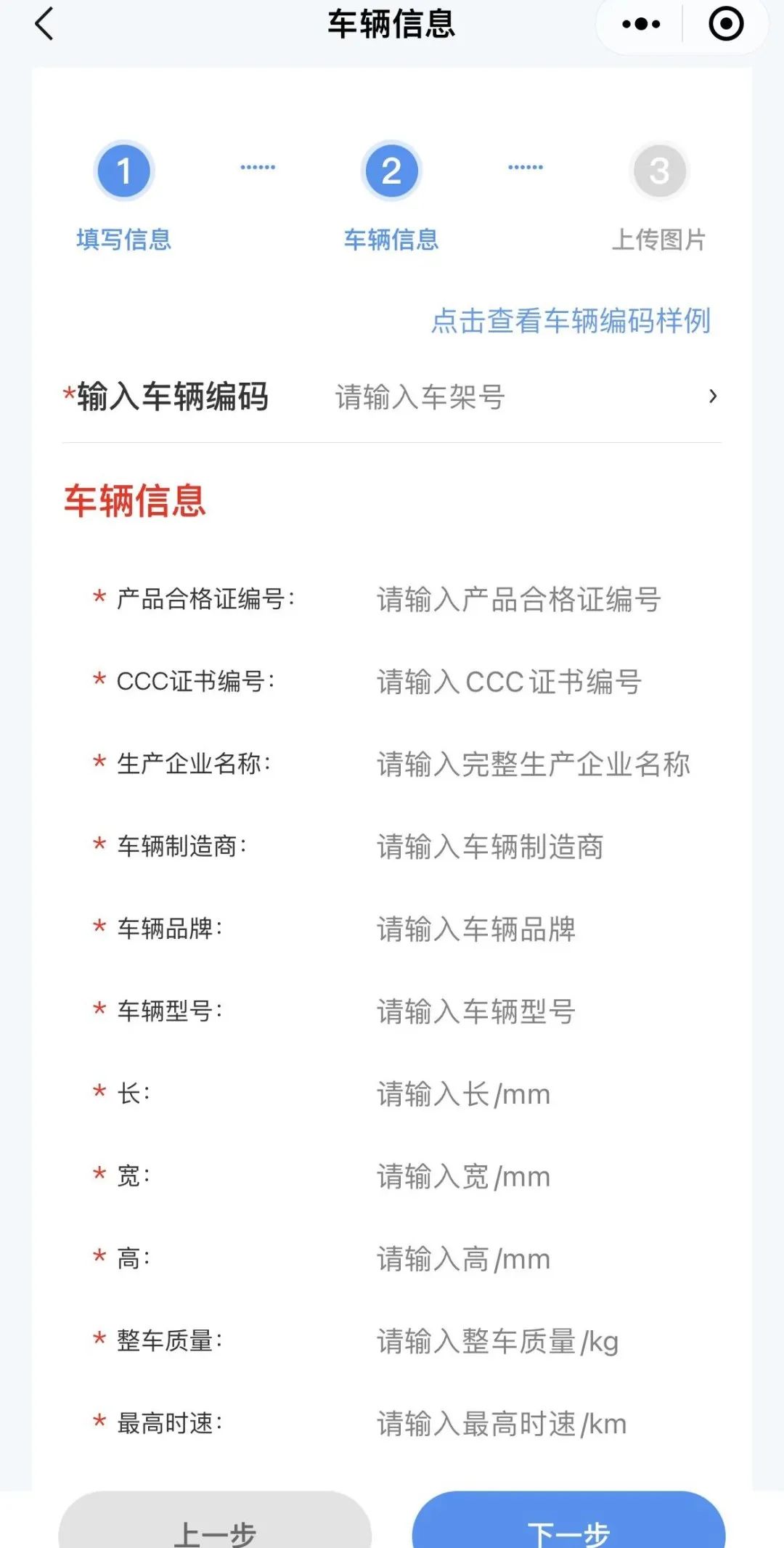This screenshot has height=1548, width=784.
Task: Open the 点击查看车辆编码样例 link
Action: (x=571, y=320)
